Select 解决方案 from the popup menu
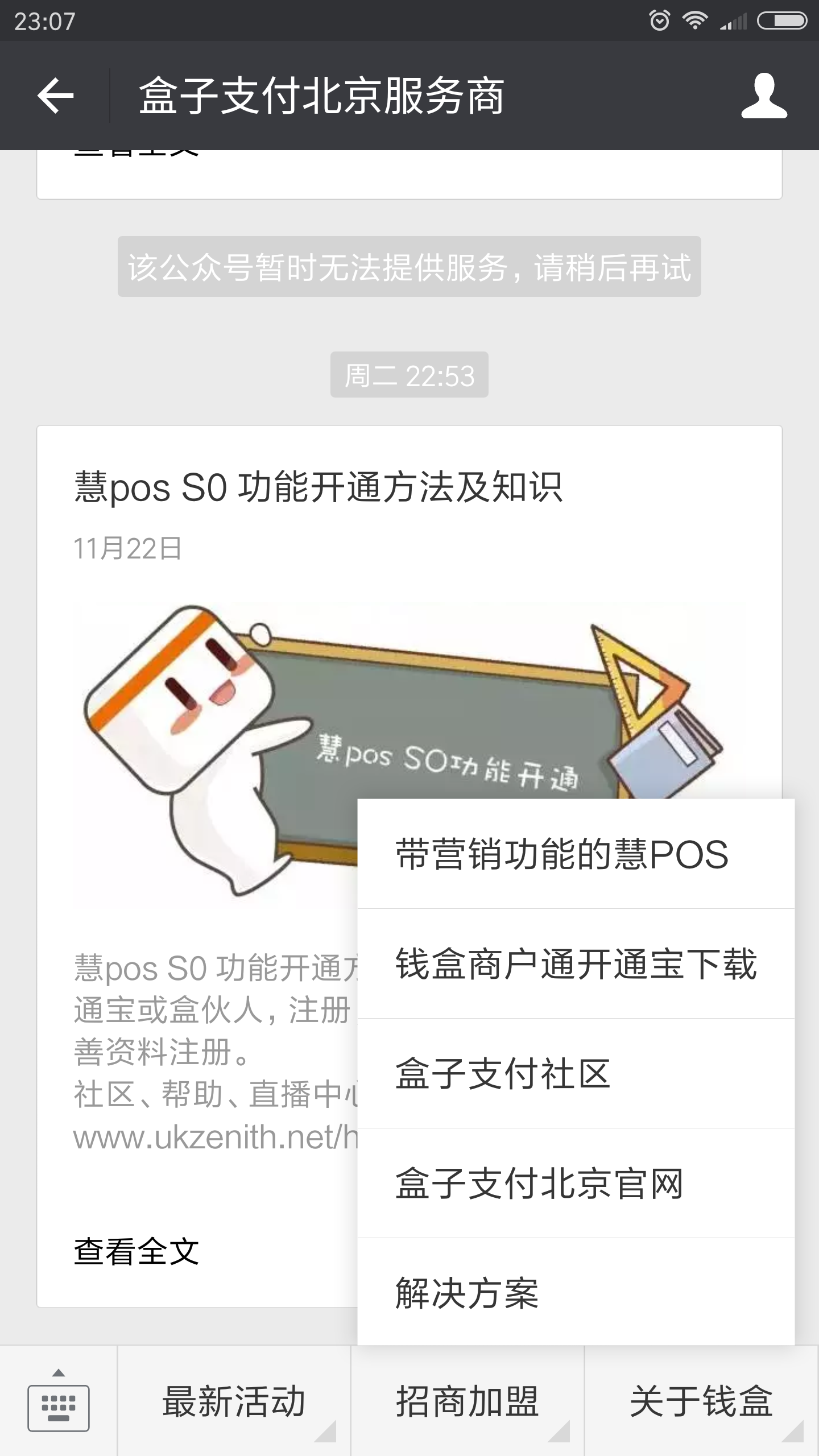Viewport: 819px width, 1456px height. (x=576, y=1293)
